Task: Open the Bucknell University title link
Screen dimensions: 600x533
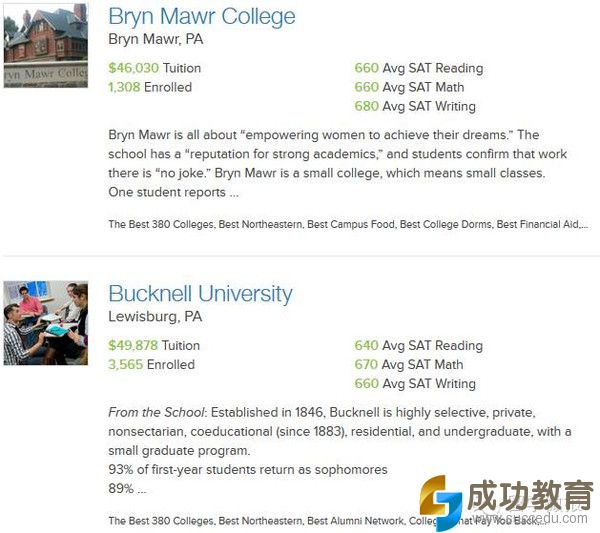Action: pos(200,294)
